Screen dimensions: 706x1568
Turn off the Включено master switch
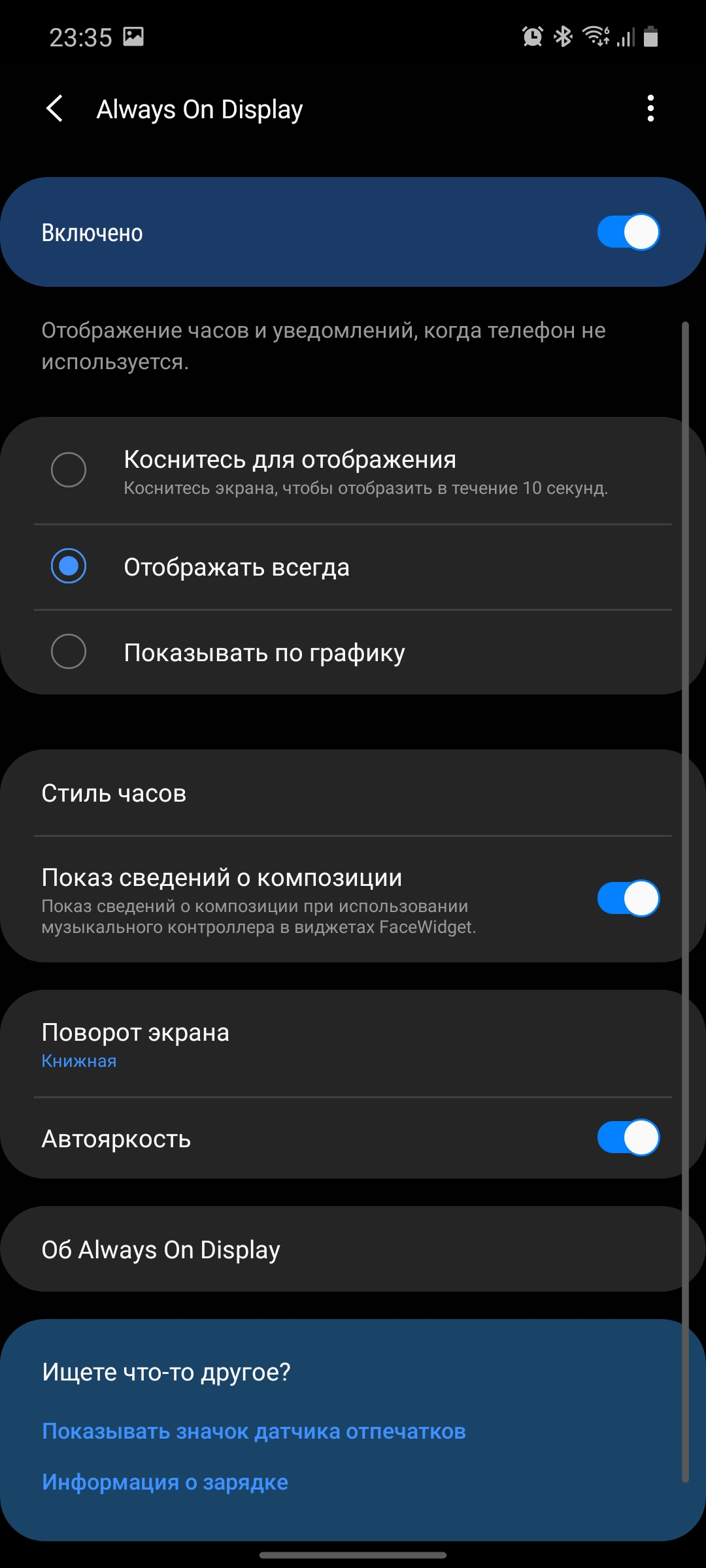[x=628, y=232]
